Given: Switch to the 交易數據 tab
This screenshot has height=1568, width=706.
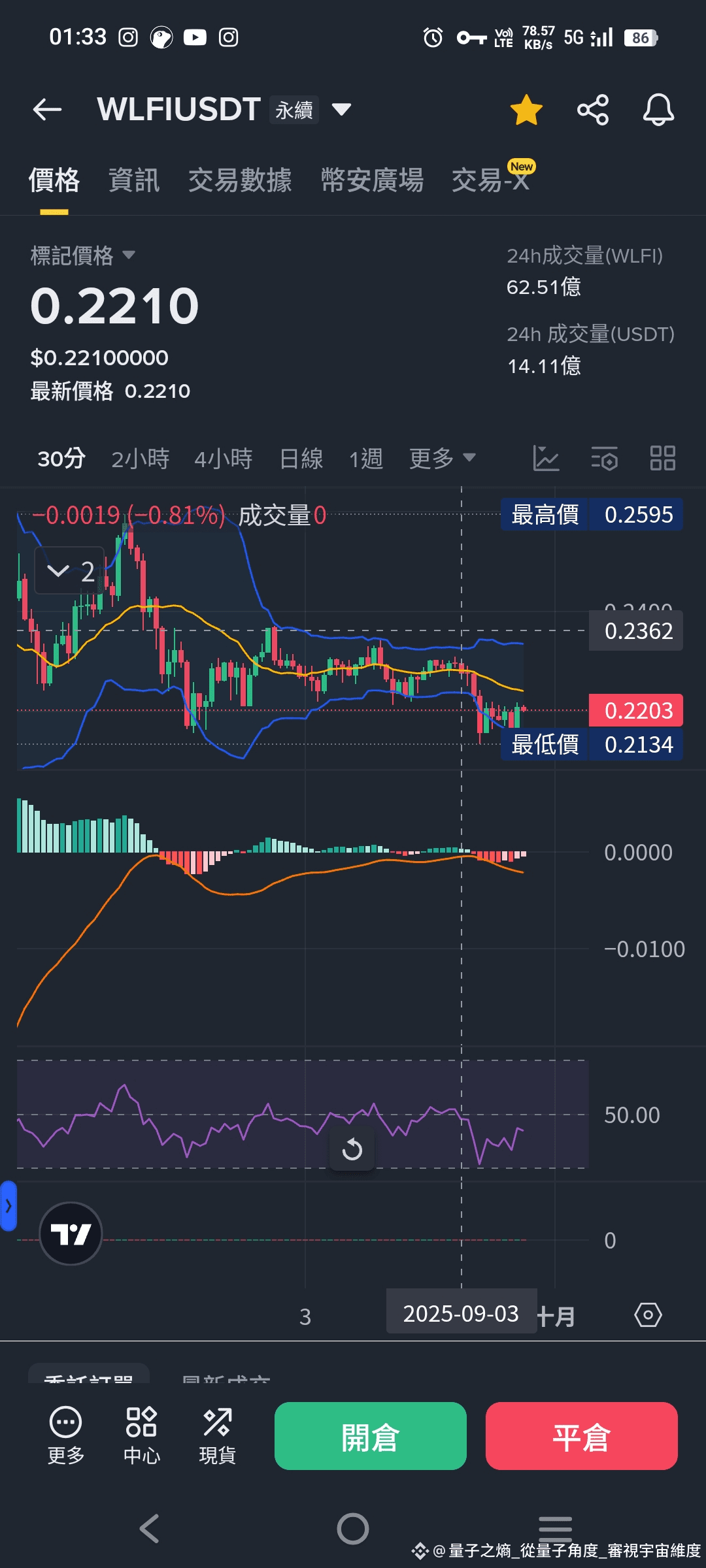Looking at the screenshot, I should click(x=240, y=180).
